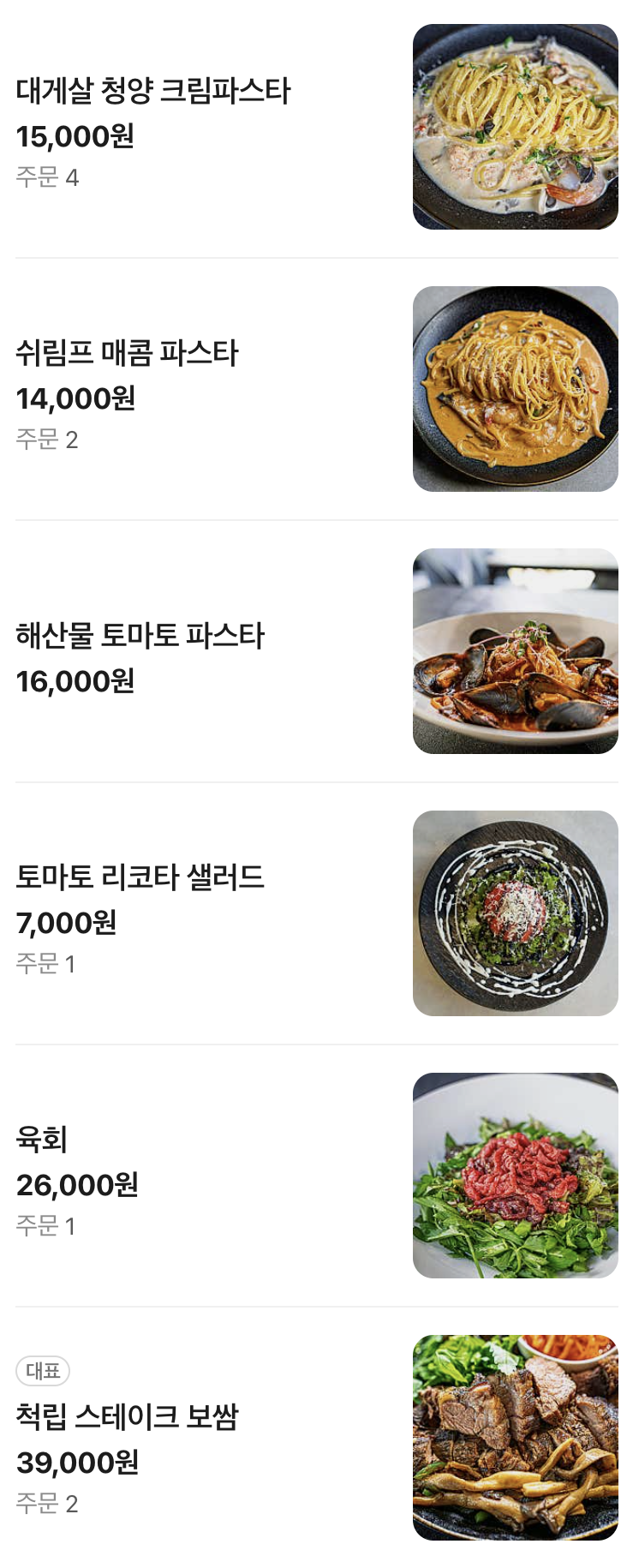Choose the 토마토 리코타 샐러드 item

pos(140,878)
